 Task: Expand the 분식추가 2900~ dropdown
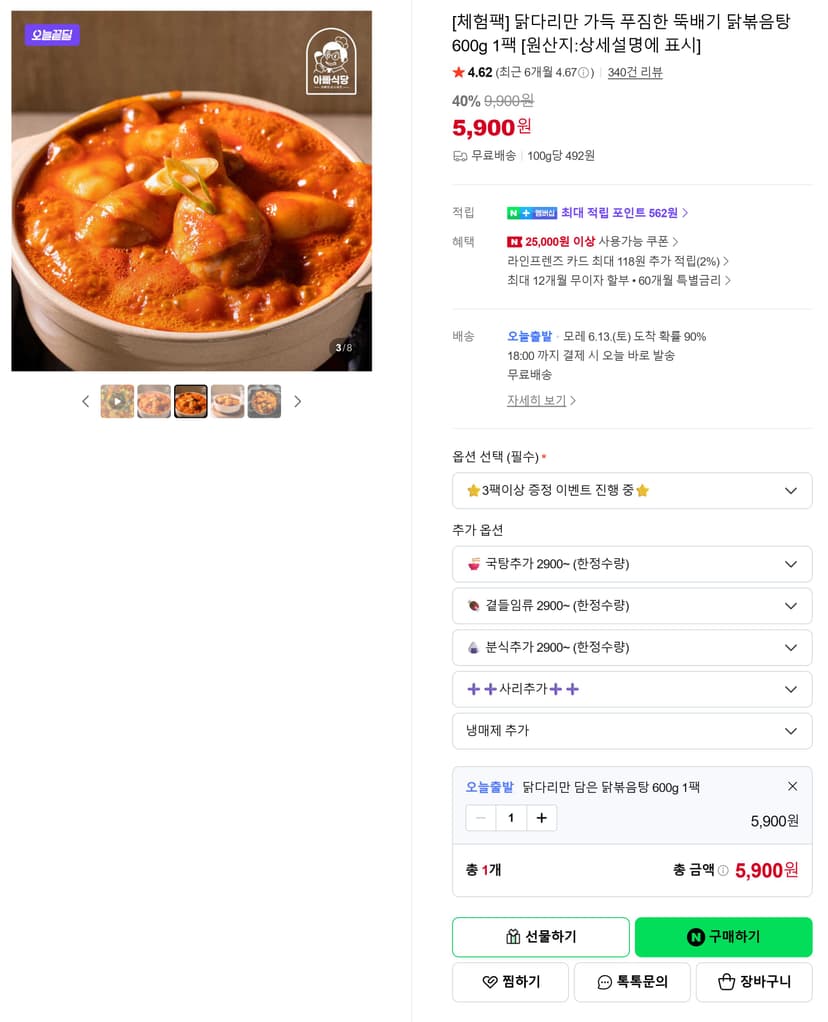coord(632,647)
